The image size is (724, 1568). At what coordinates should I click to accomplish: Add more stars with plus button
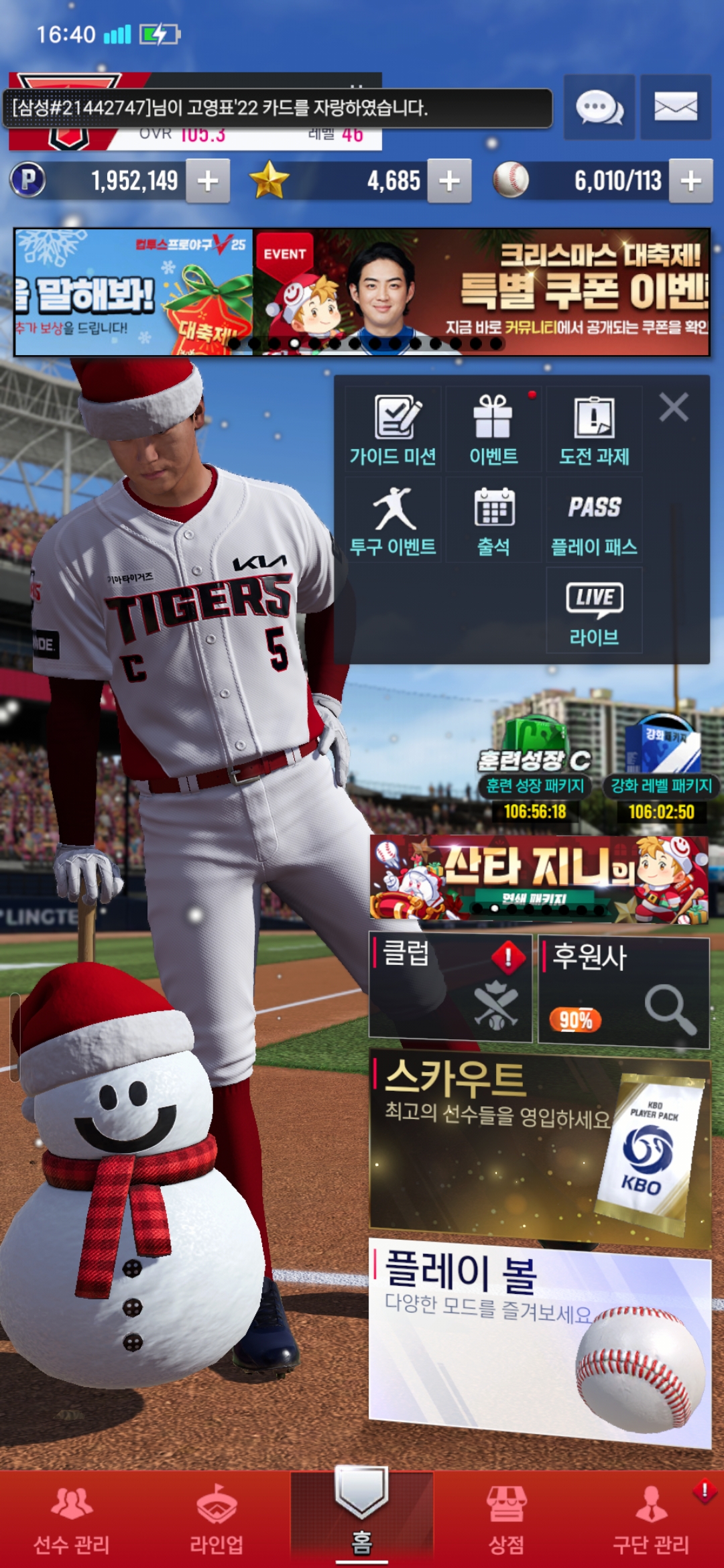pyautogui.click(x=449, y=181)
